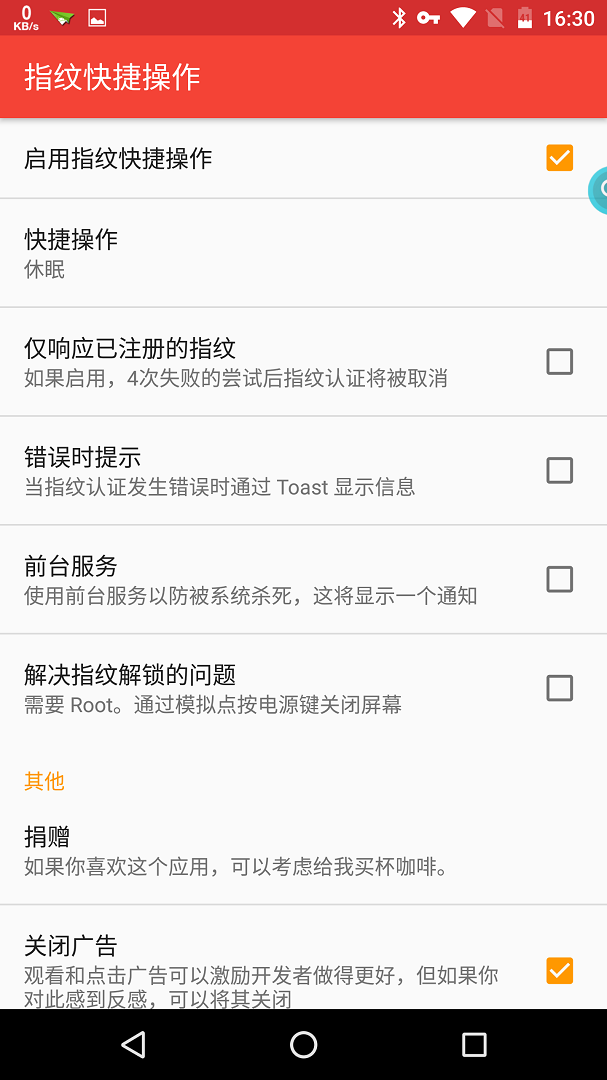607x1080 pixels.
Task: Go back using the system back button
Action: [x=133, y=1044]
